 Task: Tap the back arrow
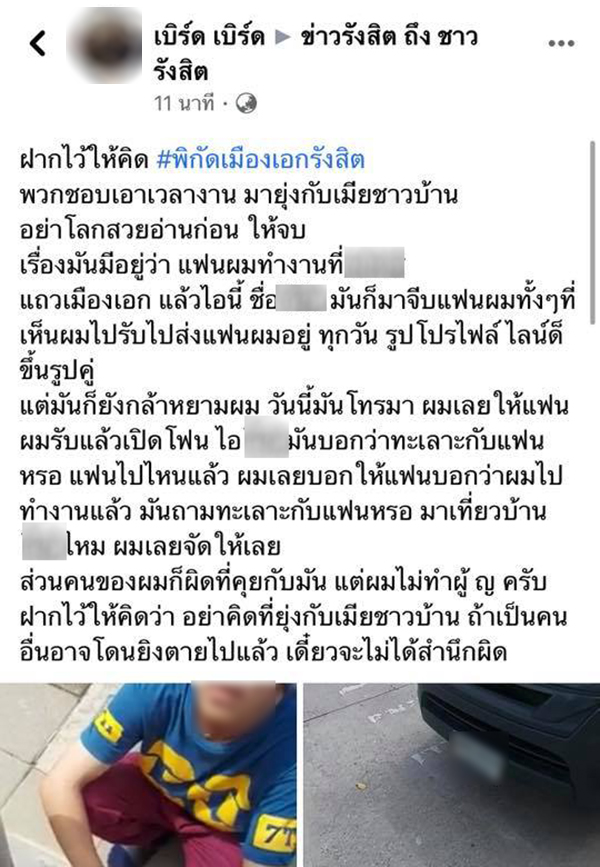click(x=38, y=43)
